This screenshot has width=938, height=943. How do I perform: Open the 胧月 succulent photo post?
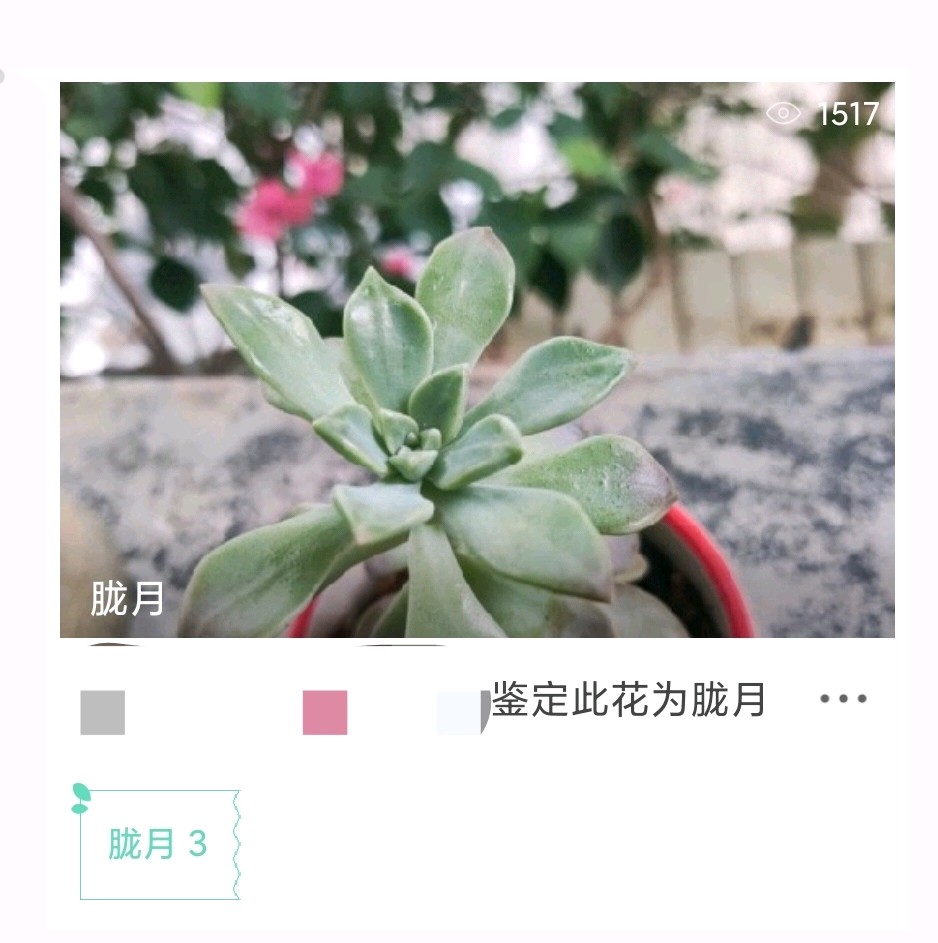coord(477,360)
